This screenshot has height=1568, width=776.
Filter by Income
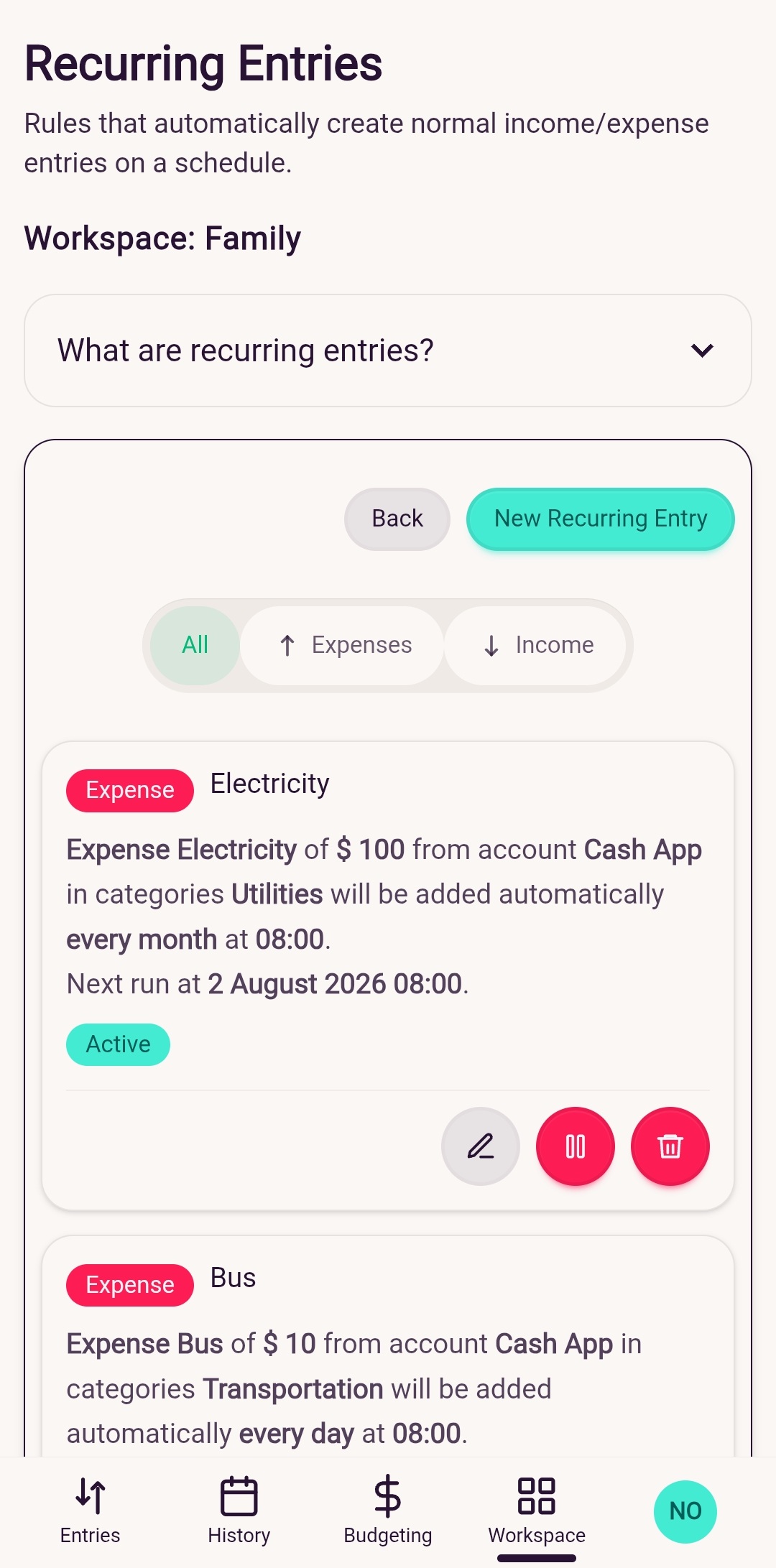[x=536, y=645]
